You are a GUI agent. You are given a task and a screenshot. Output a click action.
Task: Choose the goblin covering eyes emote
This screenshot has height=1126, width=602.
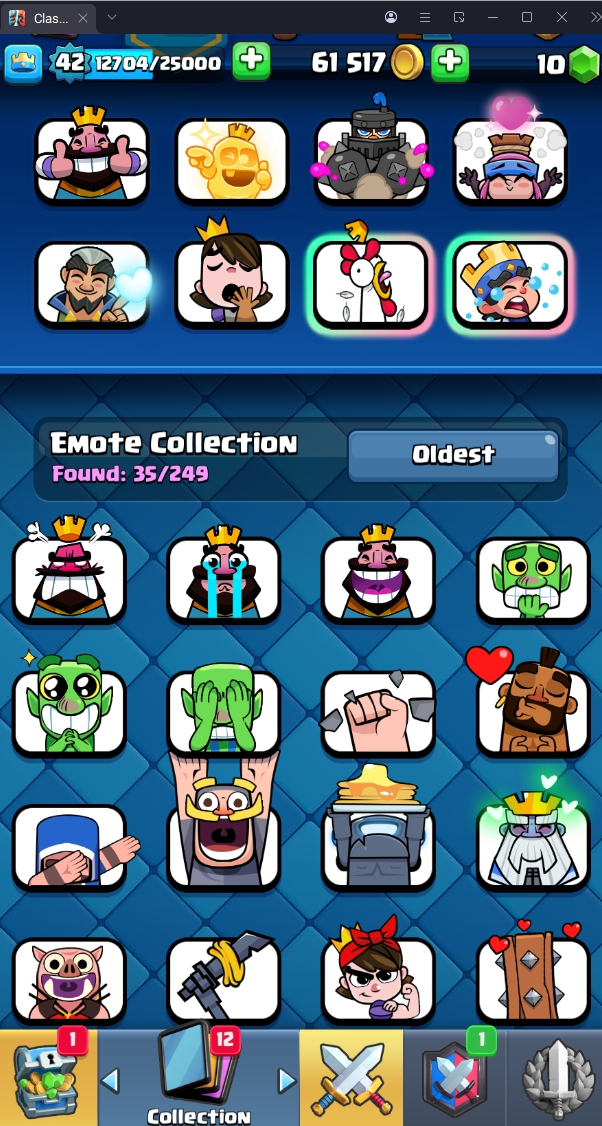tap(224, 710)
